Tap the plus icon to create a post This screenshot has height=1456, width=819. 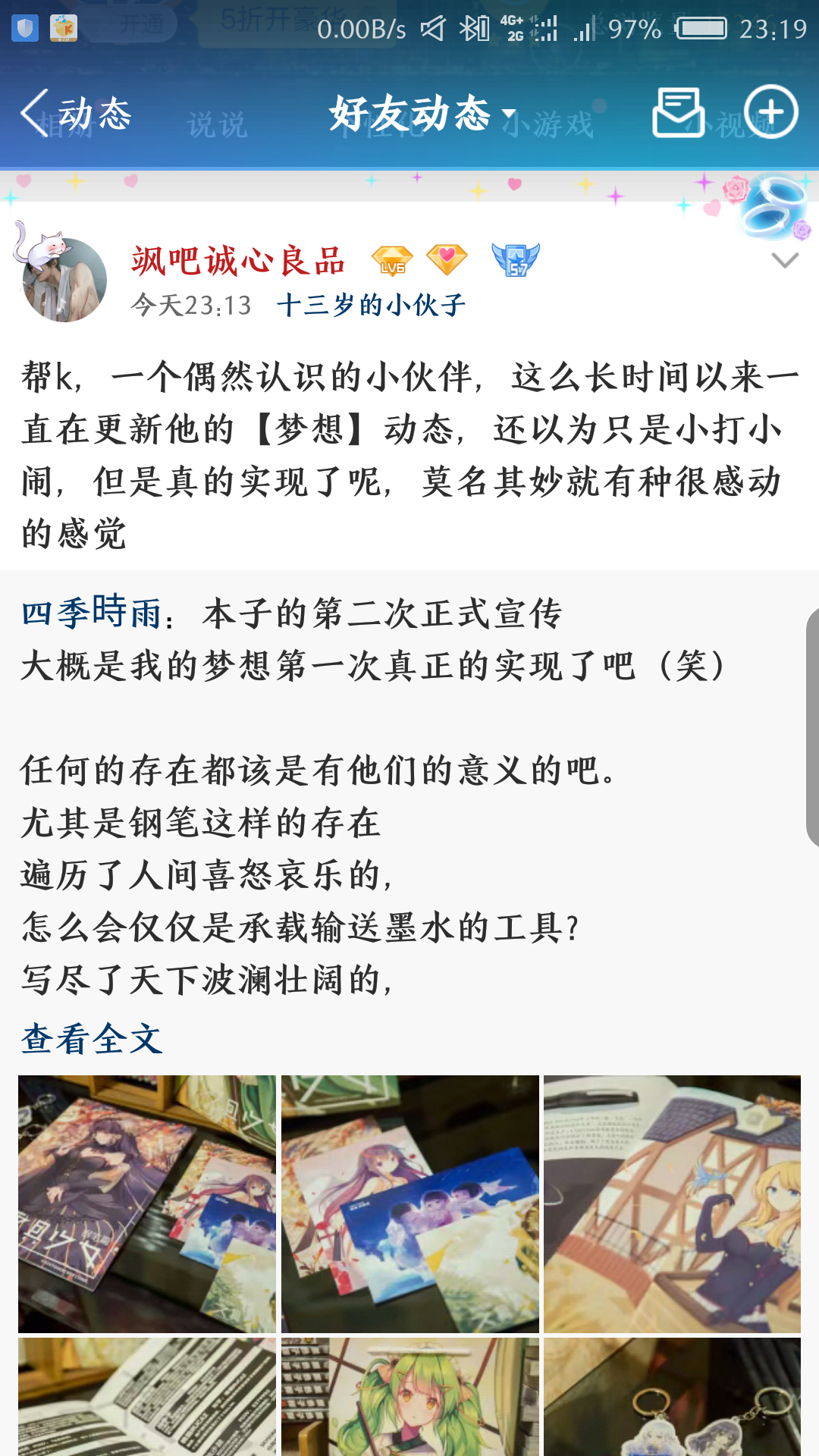[770, 112]
